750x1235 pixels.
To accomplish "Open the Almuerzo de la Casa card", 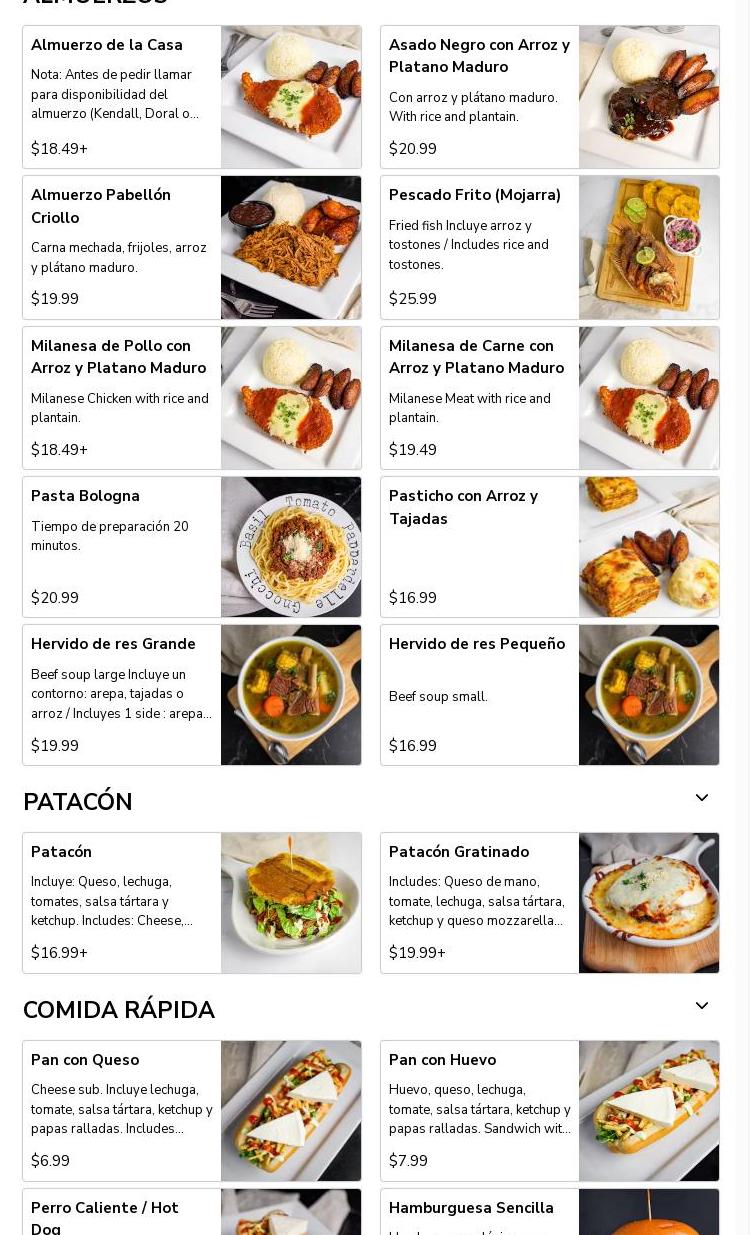I will coord(192,97).
